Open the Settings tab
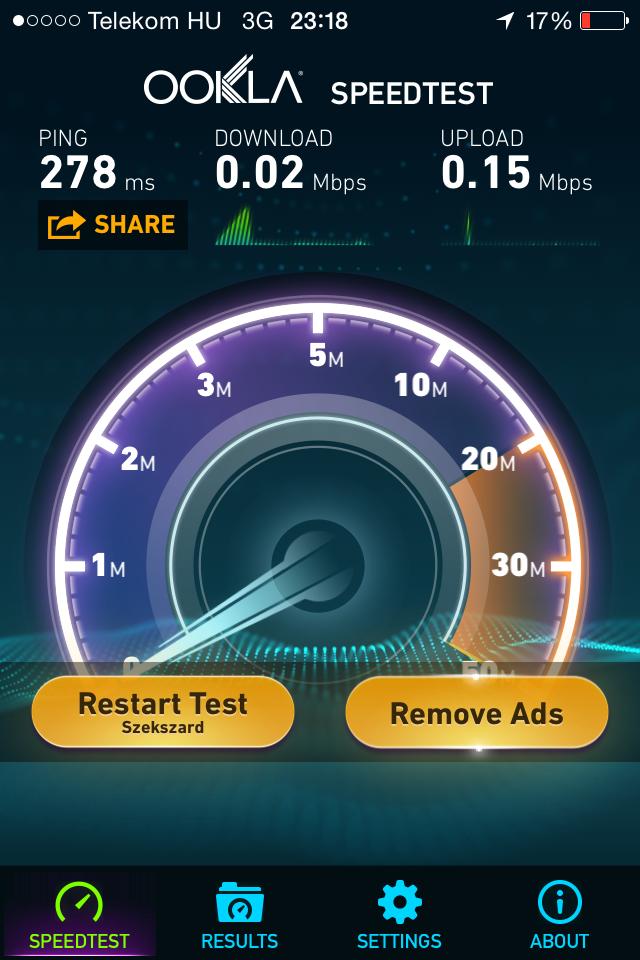This screenshot has height=960, width=640. (399, 914)
